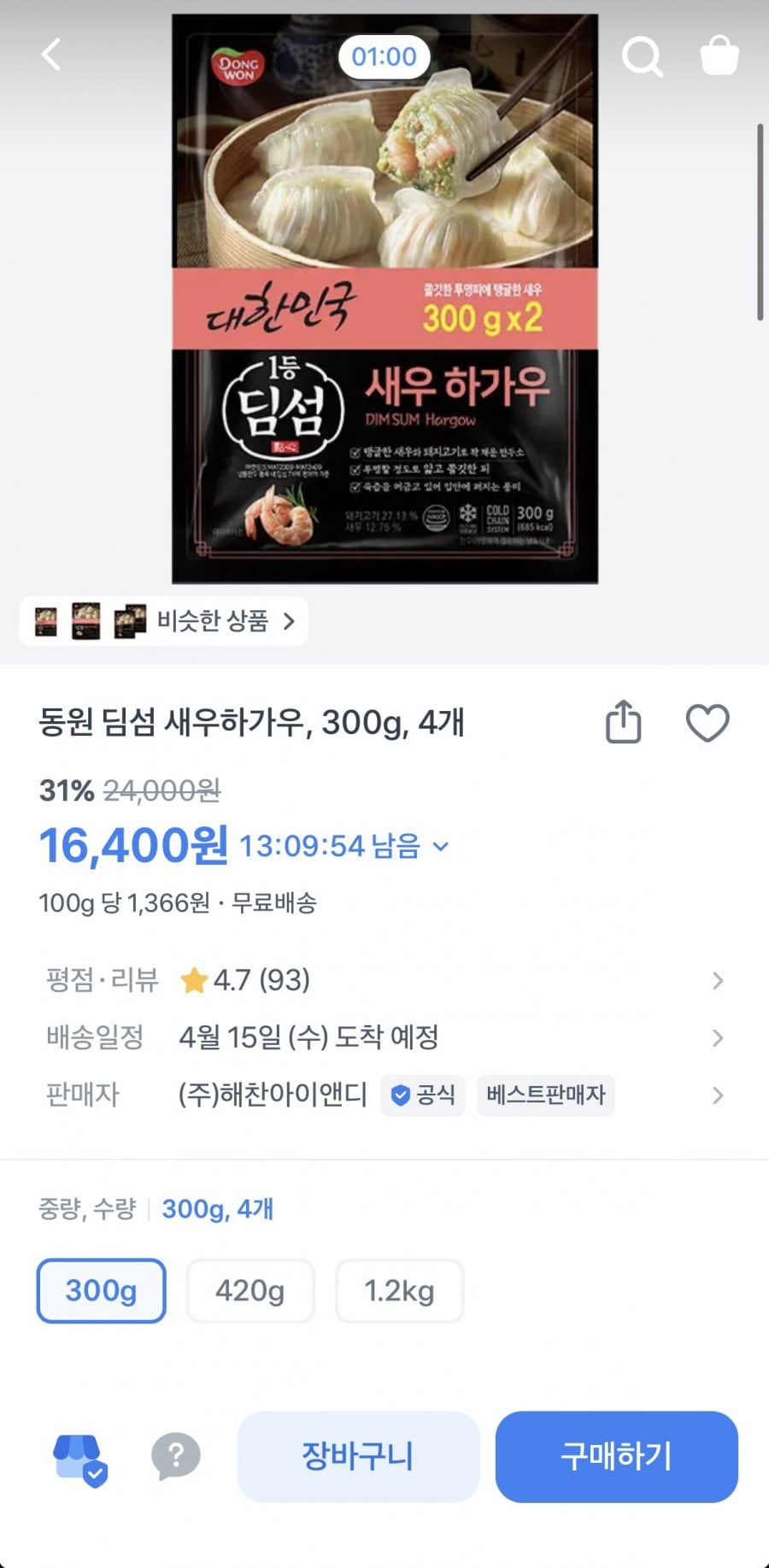Open ratings and reviews (평점·리뷰) row

384,980
